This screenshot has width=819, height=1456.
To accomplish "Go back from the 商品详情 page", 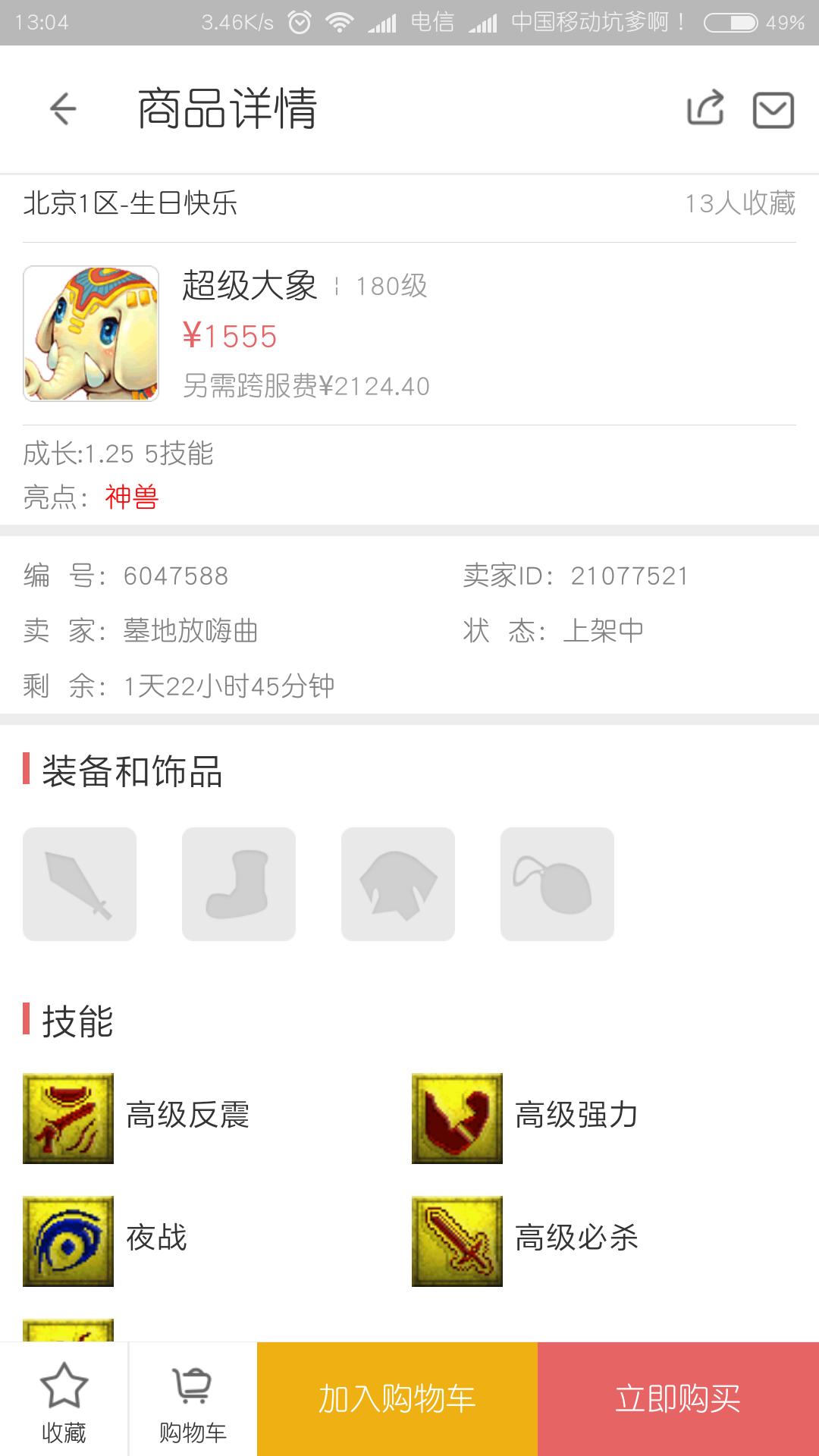I will coord(64,108).
